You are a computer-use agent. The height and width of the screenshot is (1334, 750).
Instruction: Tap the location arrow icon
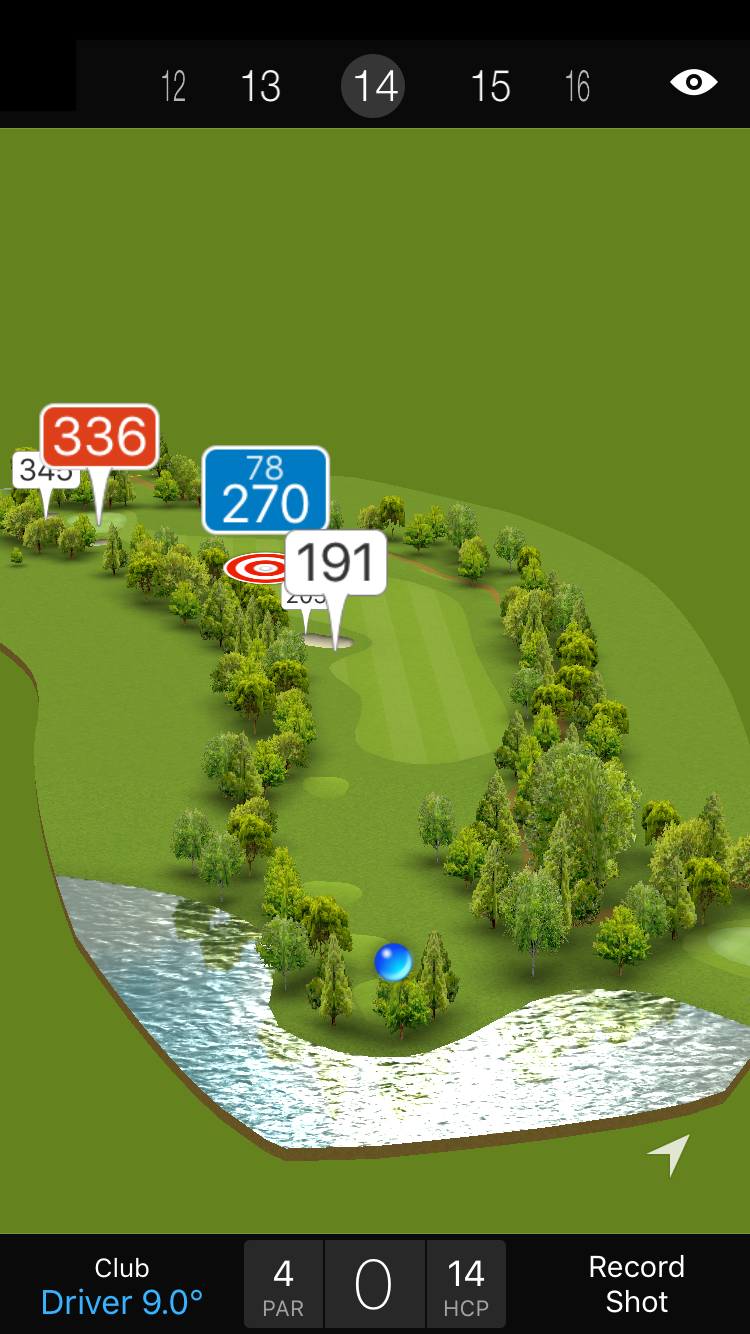[x=669, y=1155]
